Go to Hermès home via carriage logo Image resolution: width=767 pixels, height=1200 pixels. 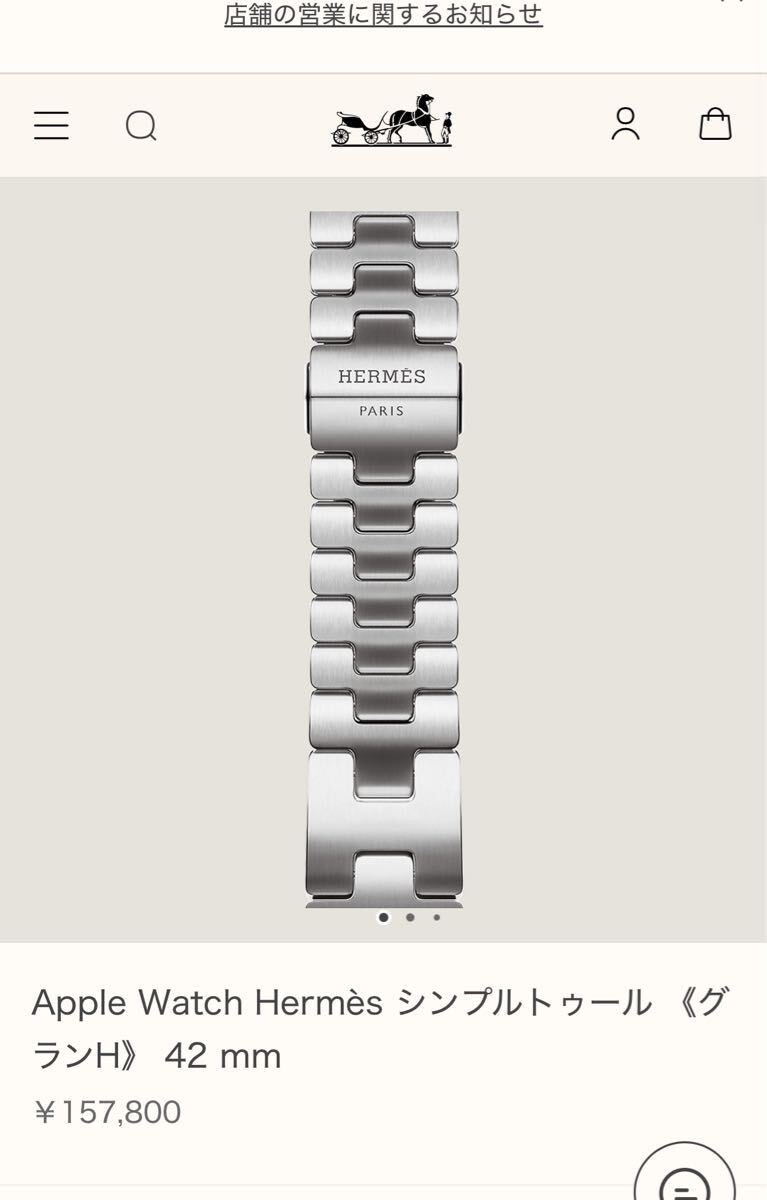point(391,122)
